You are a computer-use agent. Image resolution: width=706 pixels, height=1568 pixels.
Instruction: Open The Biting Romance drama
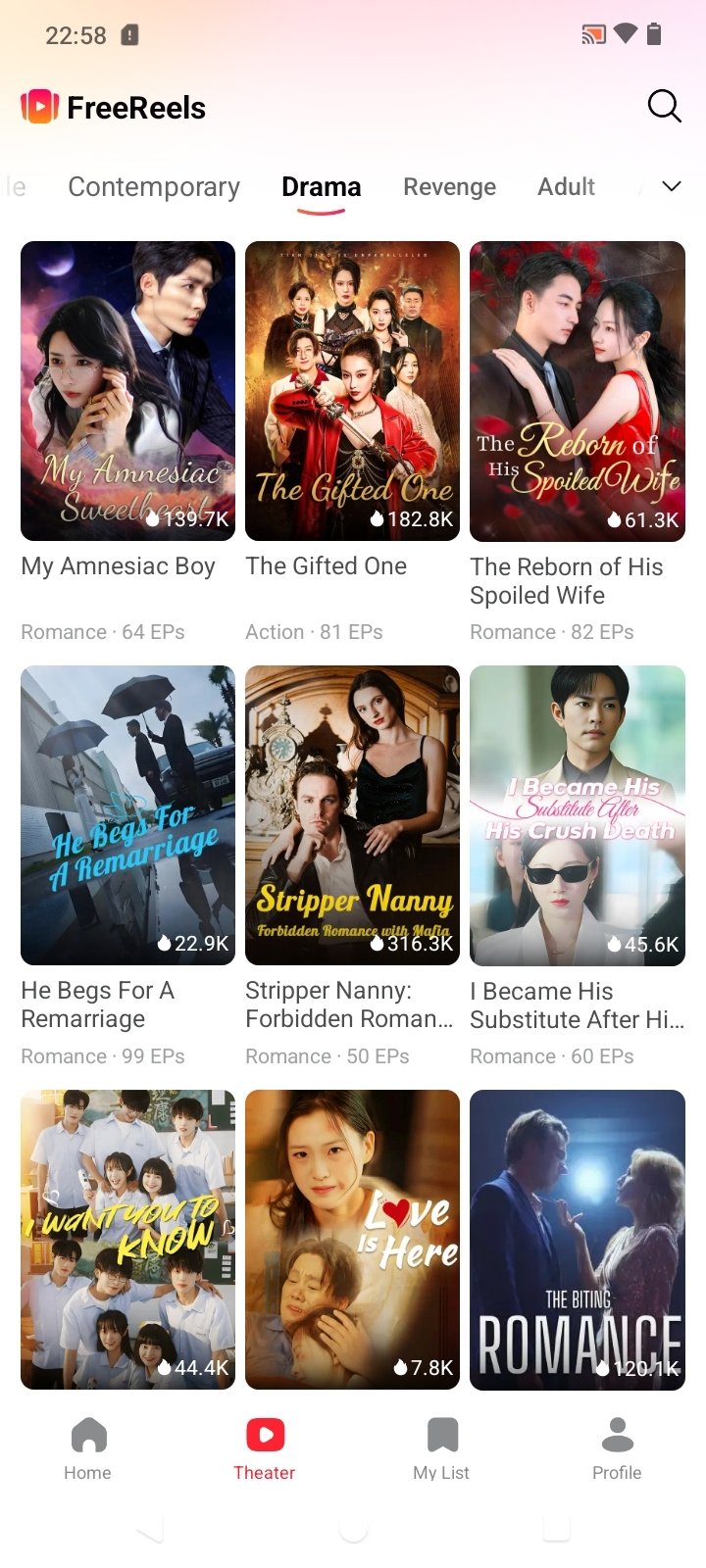pos(577,1239)
